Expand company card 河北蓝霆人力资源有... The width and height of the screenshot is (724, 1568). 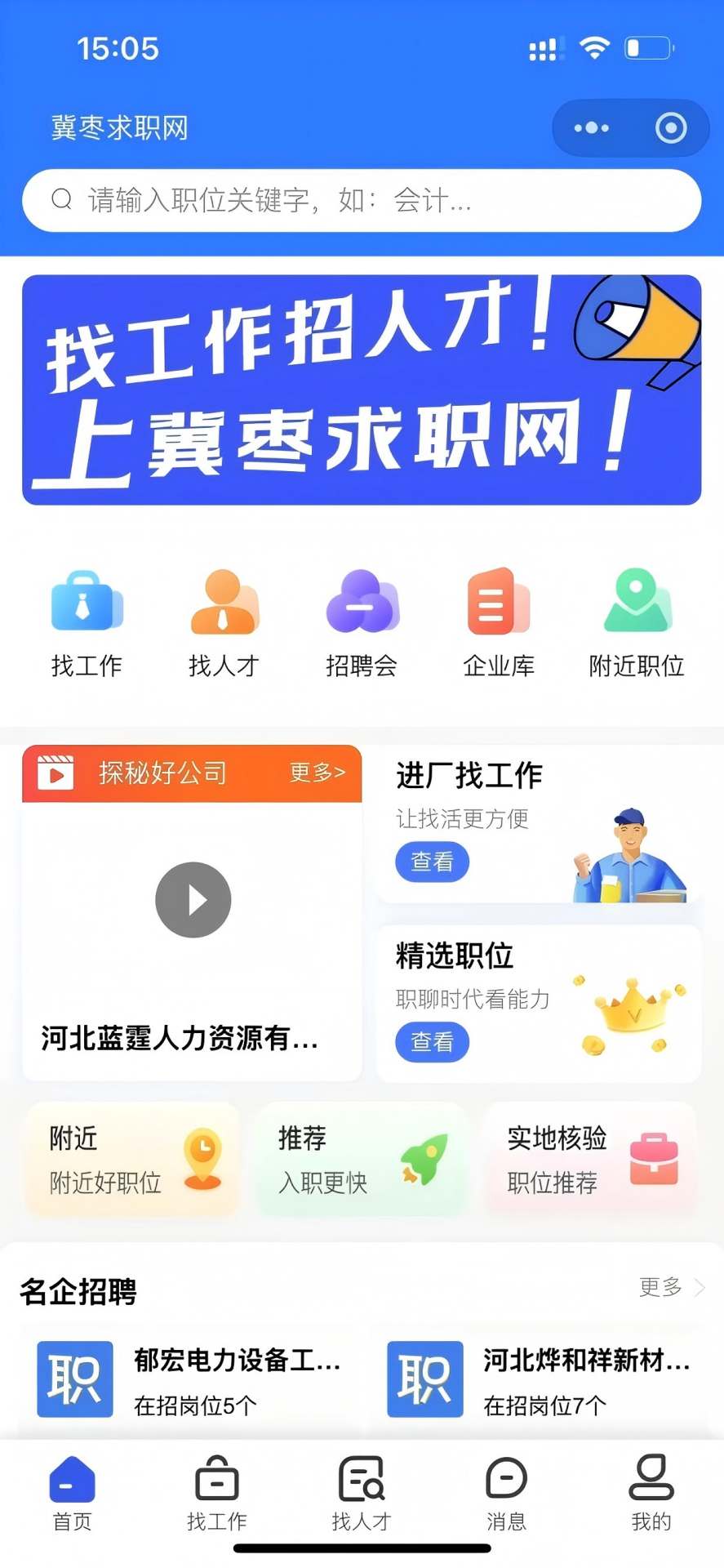[x=178, y=1039]
